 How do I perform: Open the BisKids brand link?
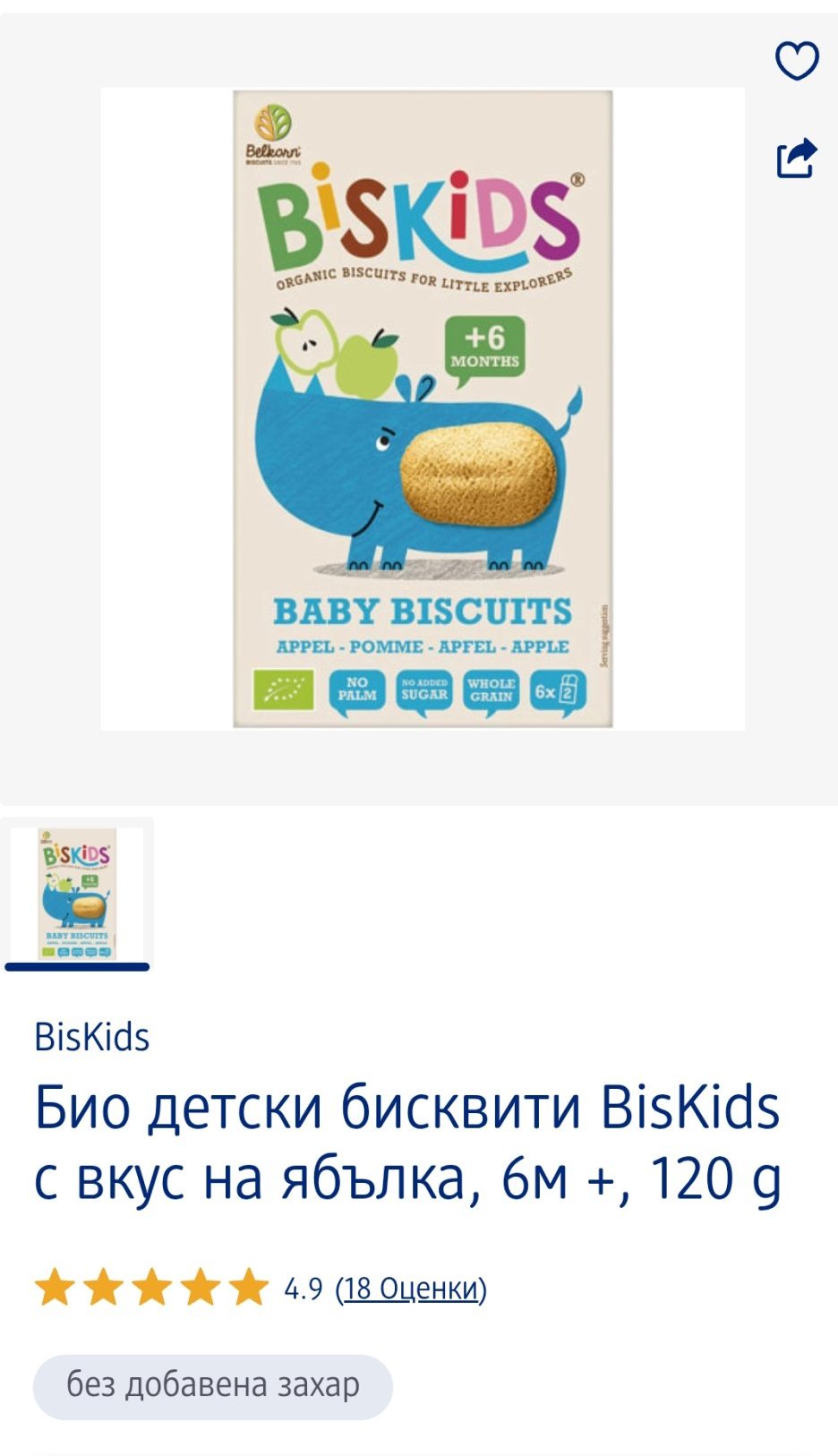tap(91, 1037)
